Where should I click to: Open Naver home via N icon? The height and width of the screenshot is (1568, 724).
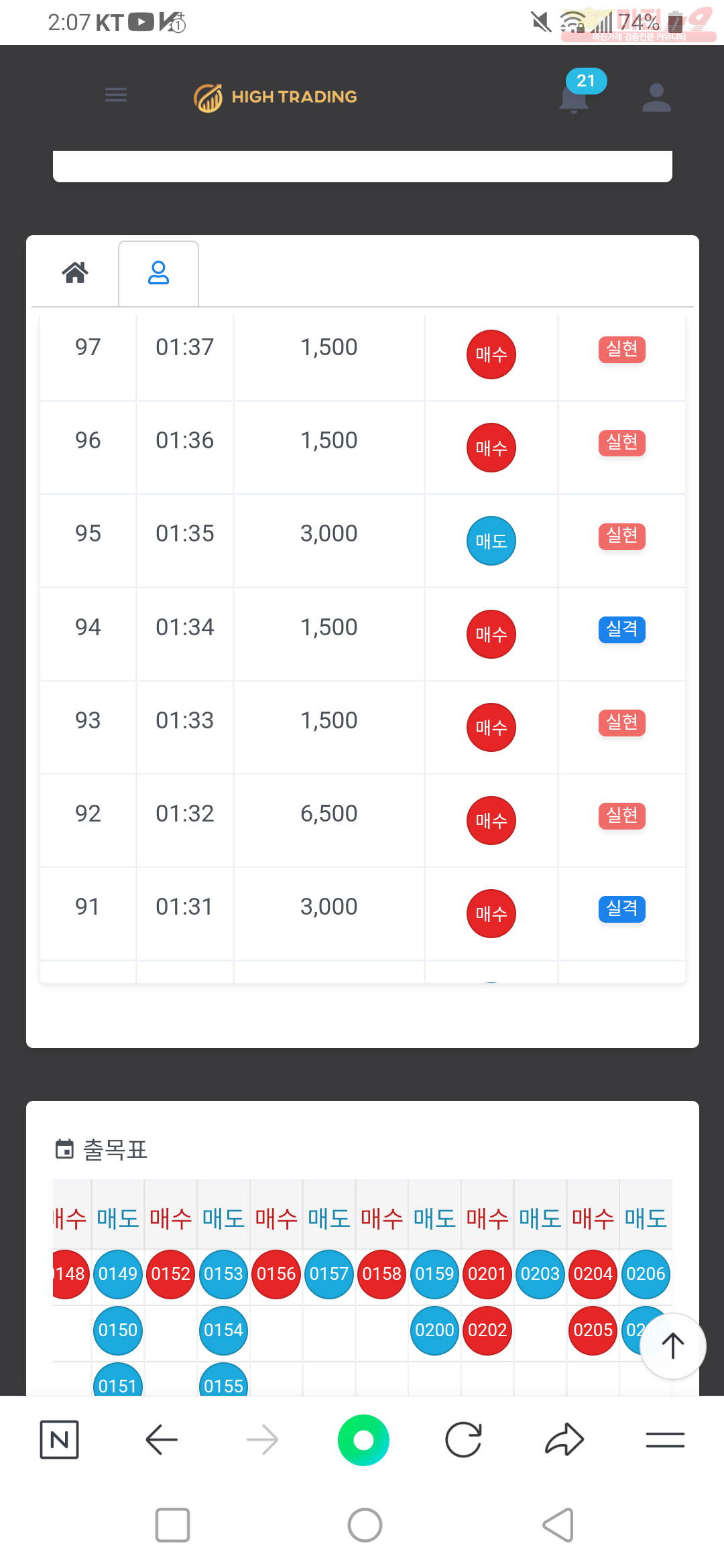pos(60,1439)
